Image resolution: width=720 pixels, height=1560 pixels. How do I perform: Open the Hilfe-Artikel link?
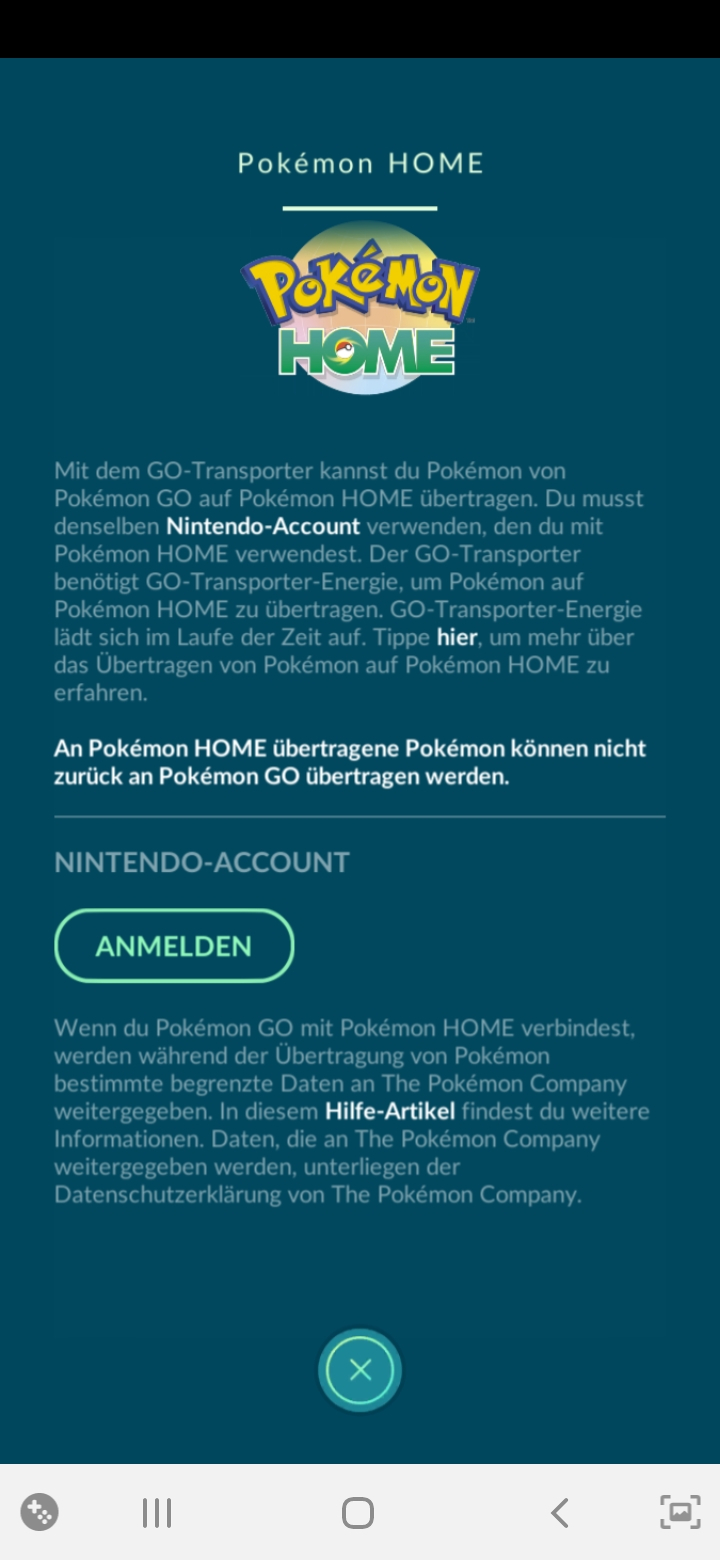pos(390,1111)
